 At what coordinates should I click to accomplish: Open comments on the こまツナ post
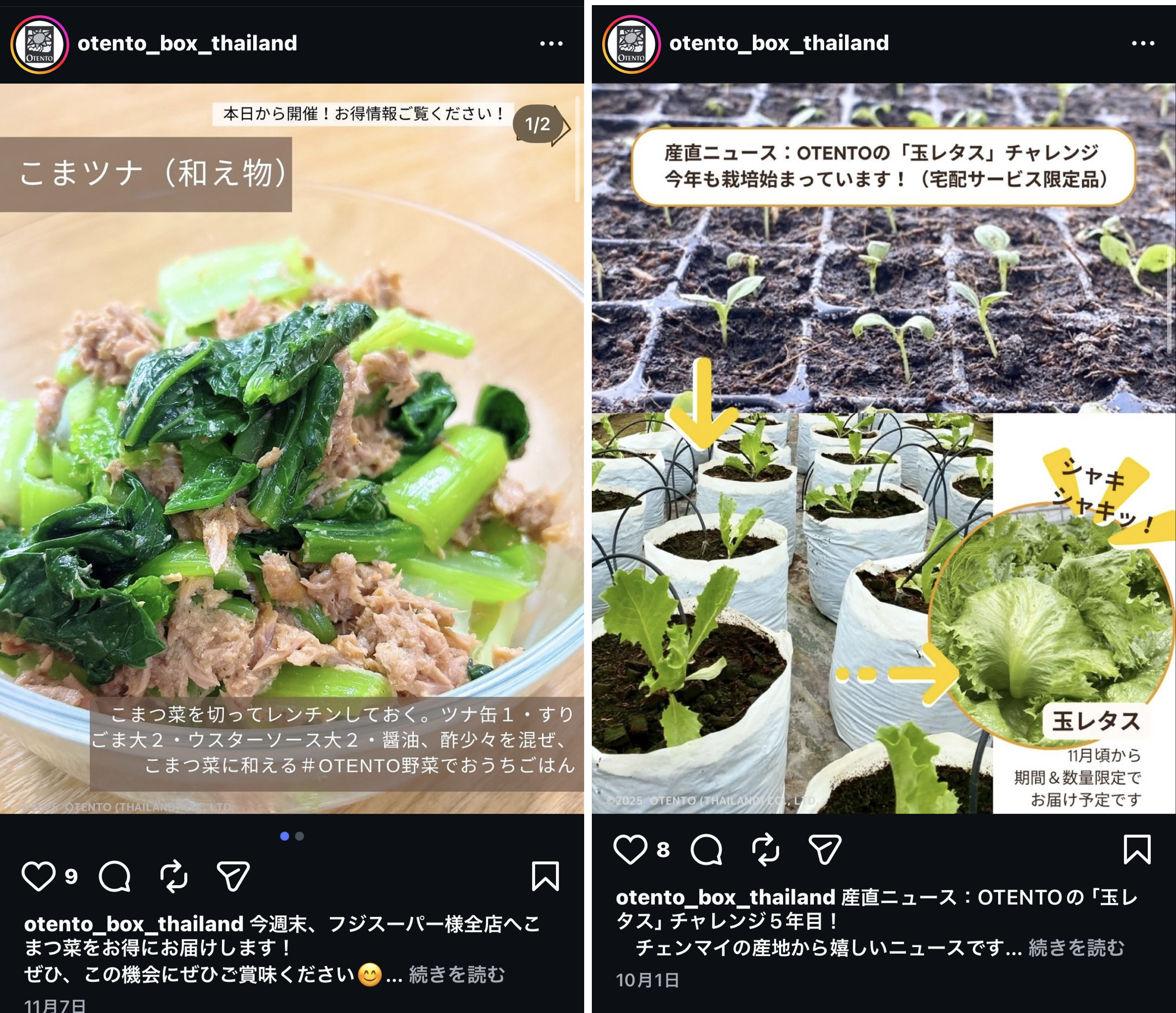tap(115, 875)
